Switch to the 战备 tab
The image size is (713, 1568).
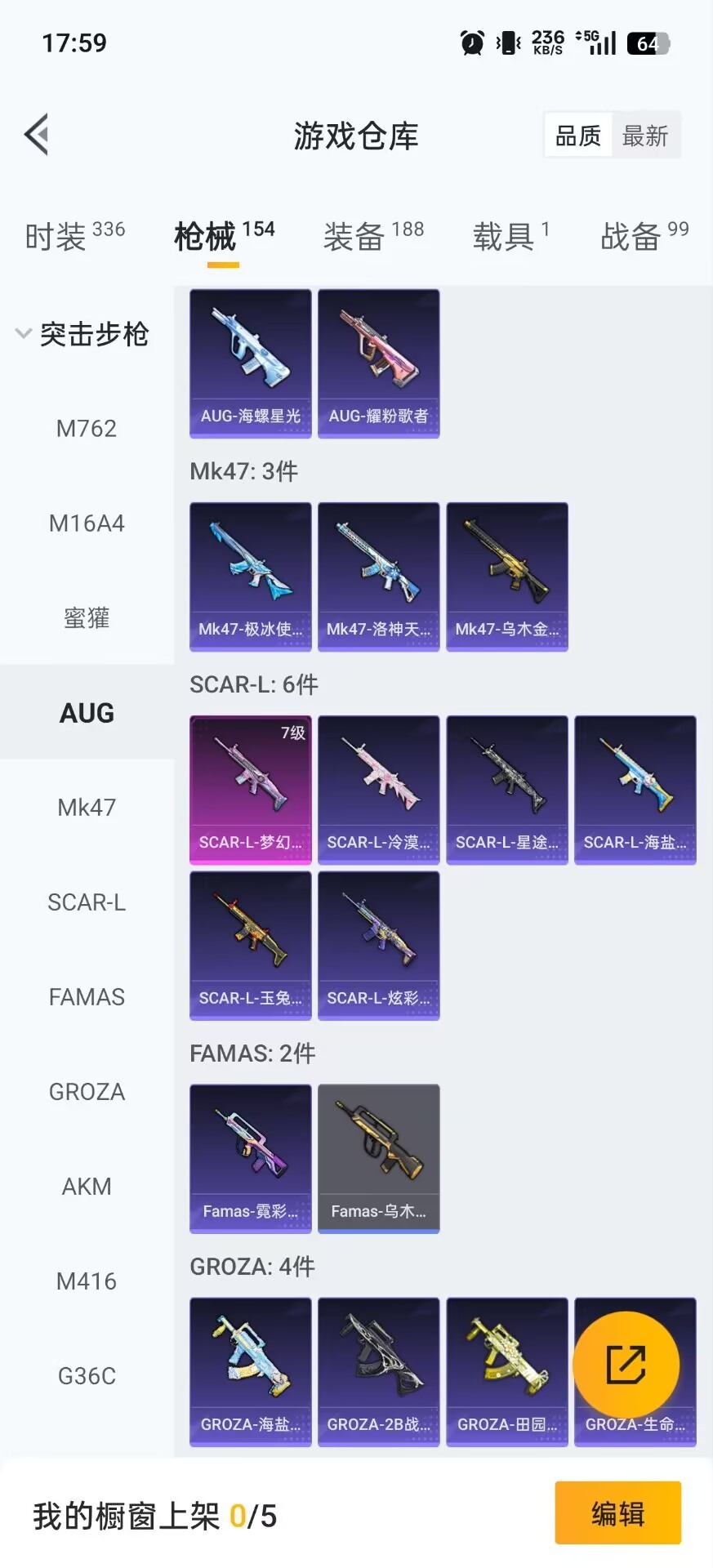click(644, 236)
